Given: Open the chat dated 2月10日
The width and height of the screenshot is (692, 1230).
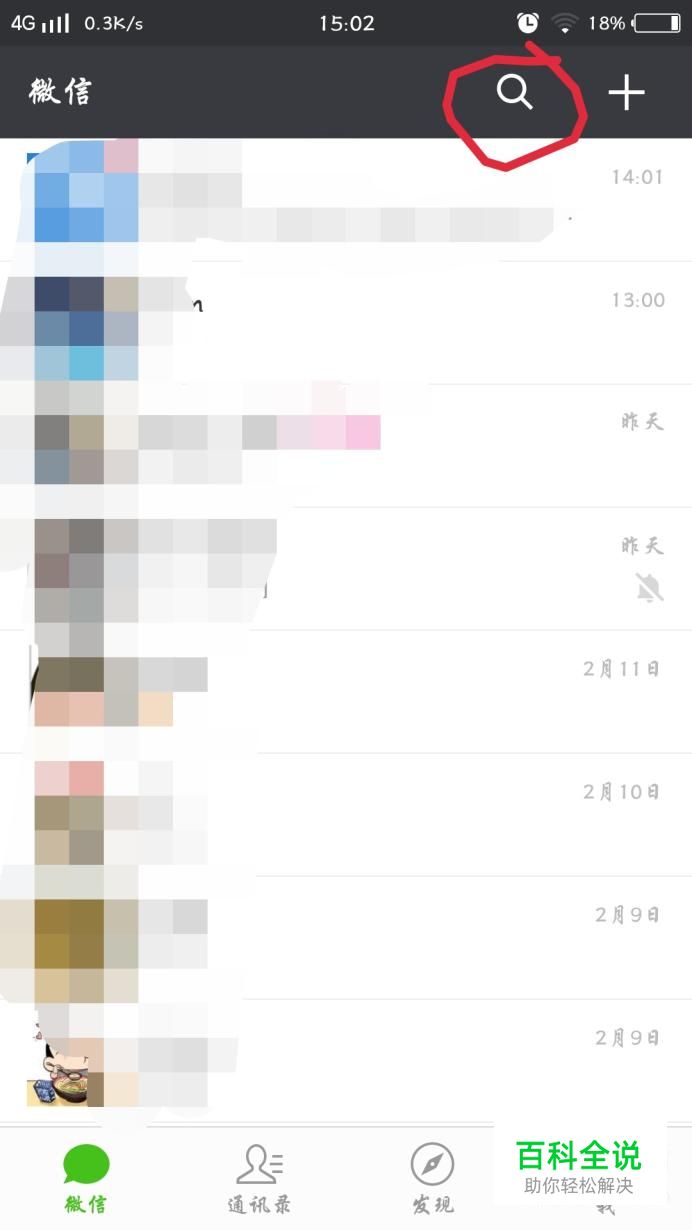Looking at the screenshot, I should coord(346,814).
